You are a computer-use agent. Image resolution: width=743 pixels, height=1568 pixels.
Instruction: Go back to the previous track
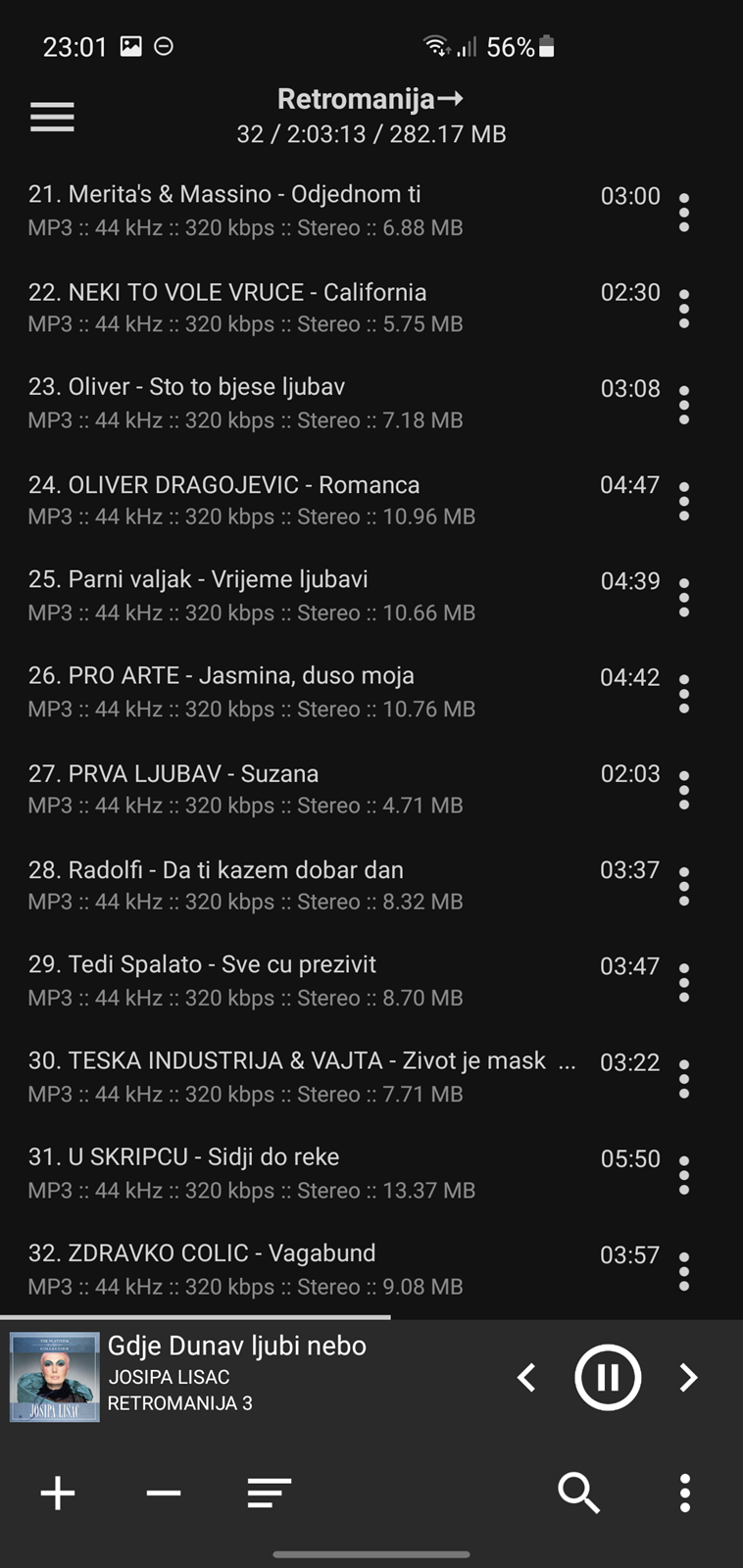tap(526, 1377)
